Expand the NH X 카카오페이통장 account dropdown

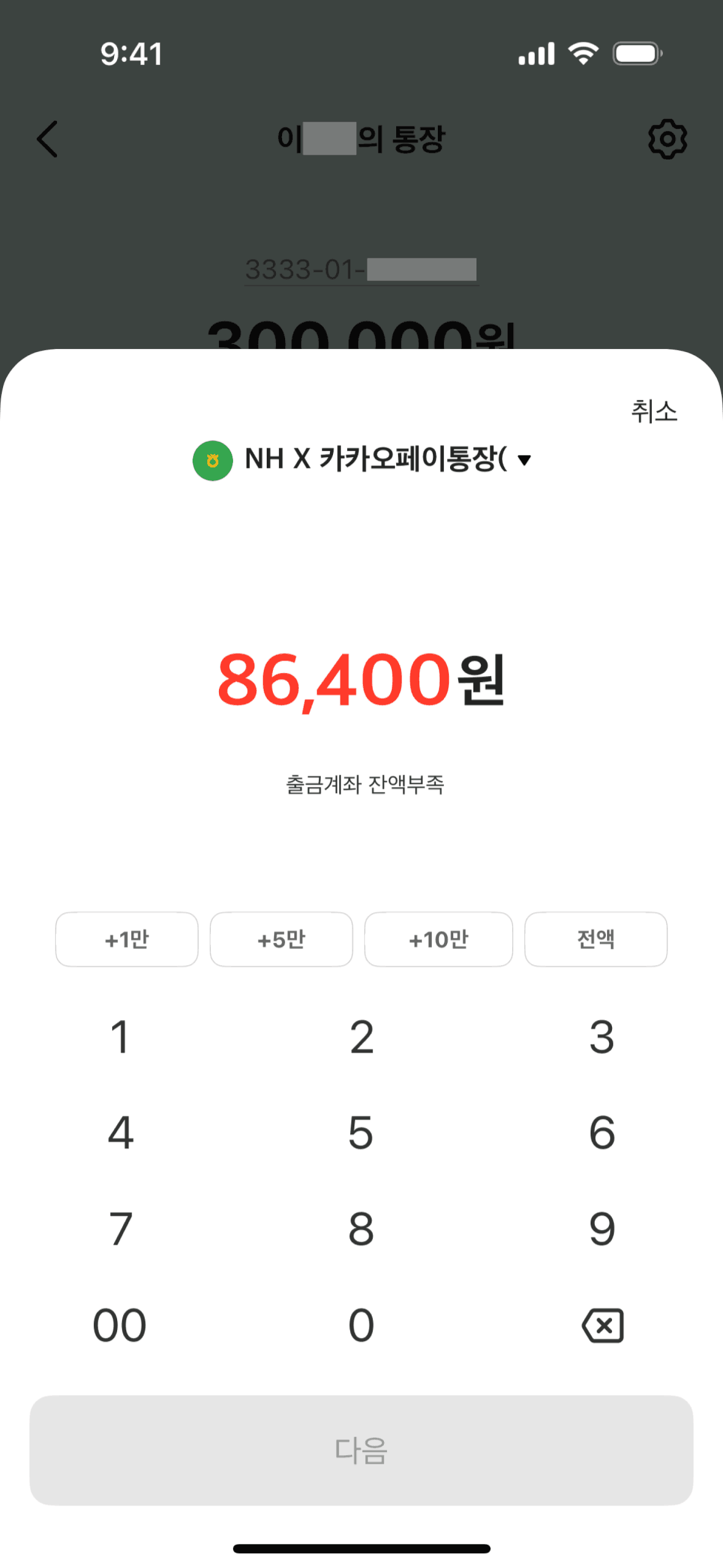[362, 459]
